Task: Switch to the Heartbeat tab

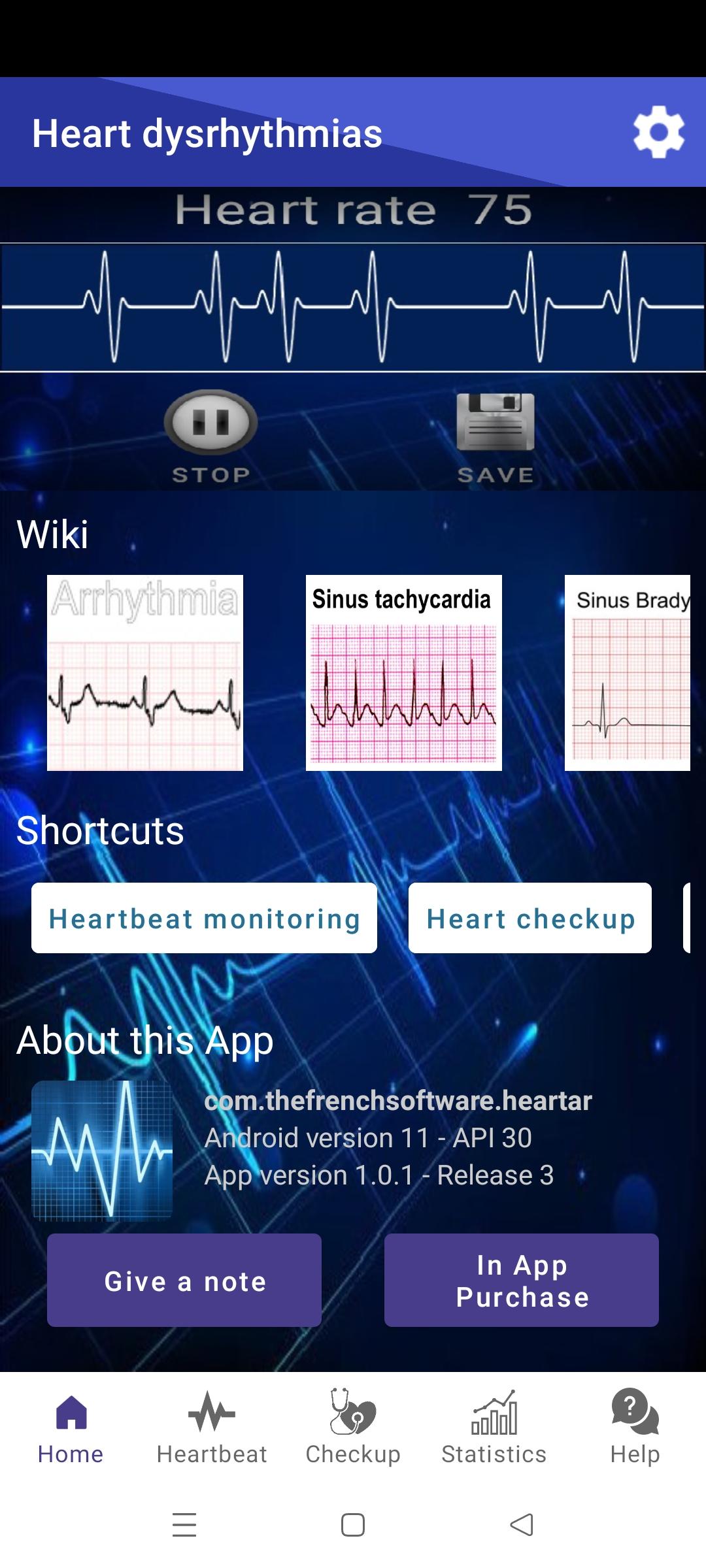Action: tap(212, 1428)
